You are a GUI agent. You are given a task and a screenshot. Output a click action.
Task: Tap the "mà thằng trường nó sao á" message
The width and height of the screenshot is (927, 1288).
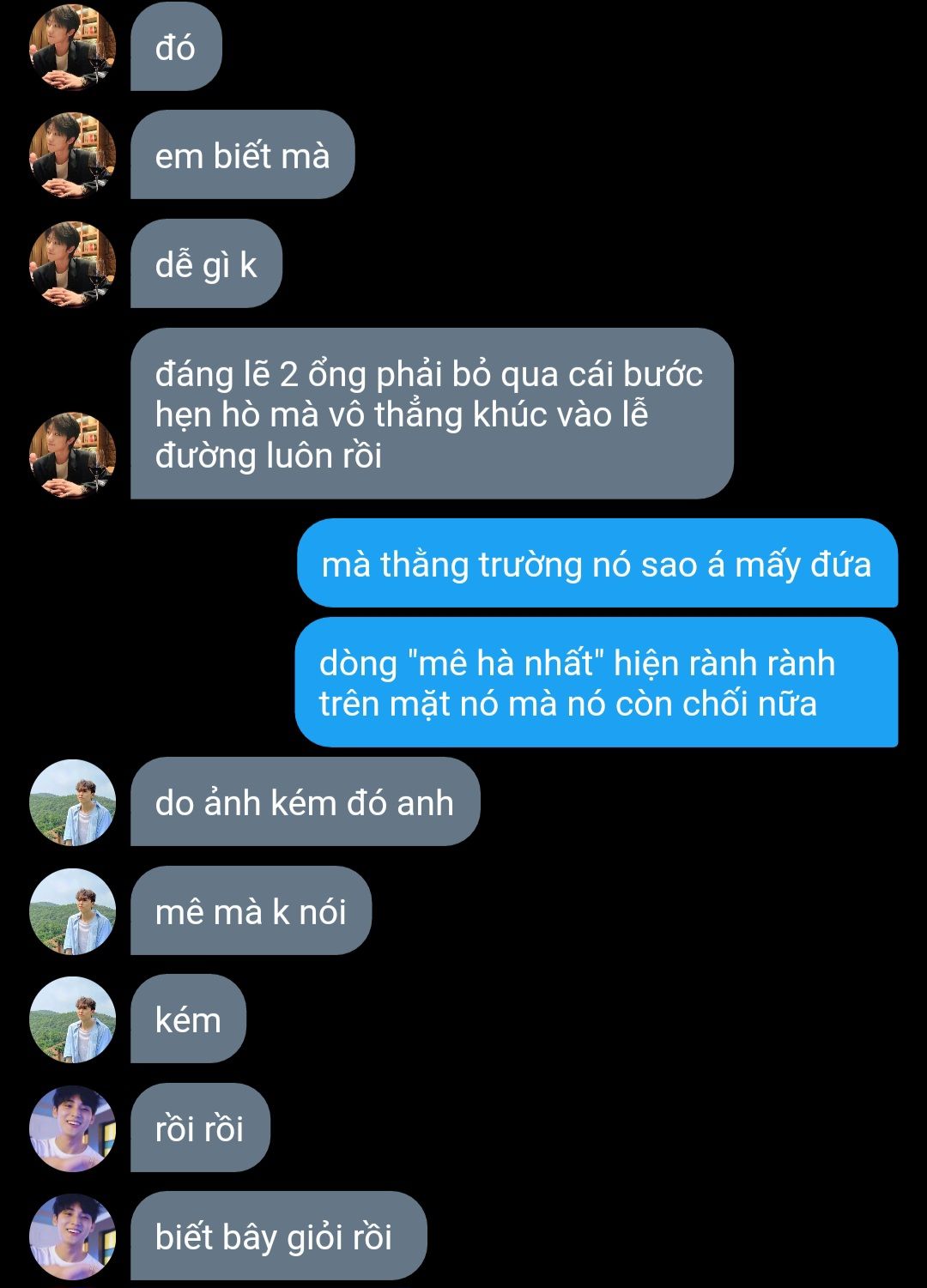[x=597, y=565]
